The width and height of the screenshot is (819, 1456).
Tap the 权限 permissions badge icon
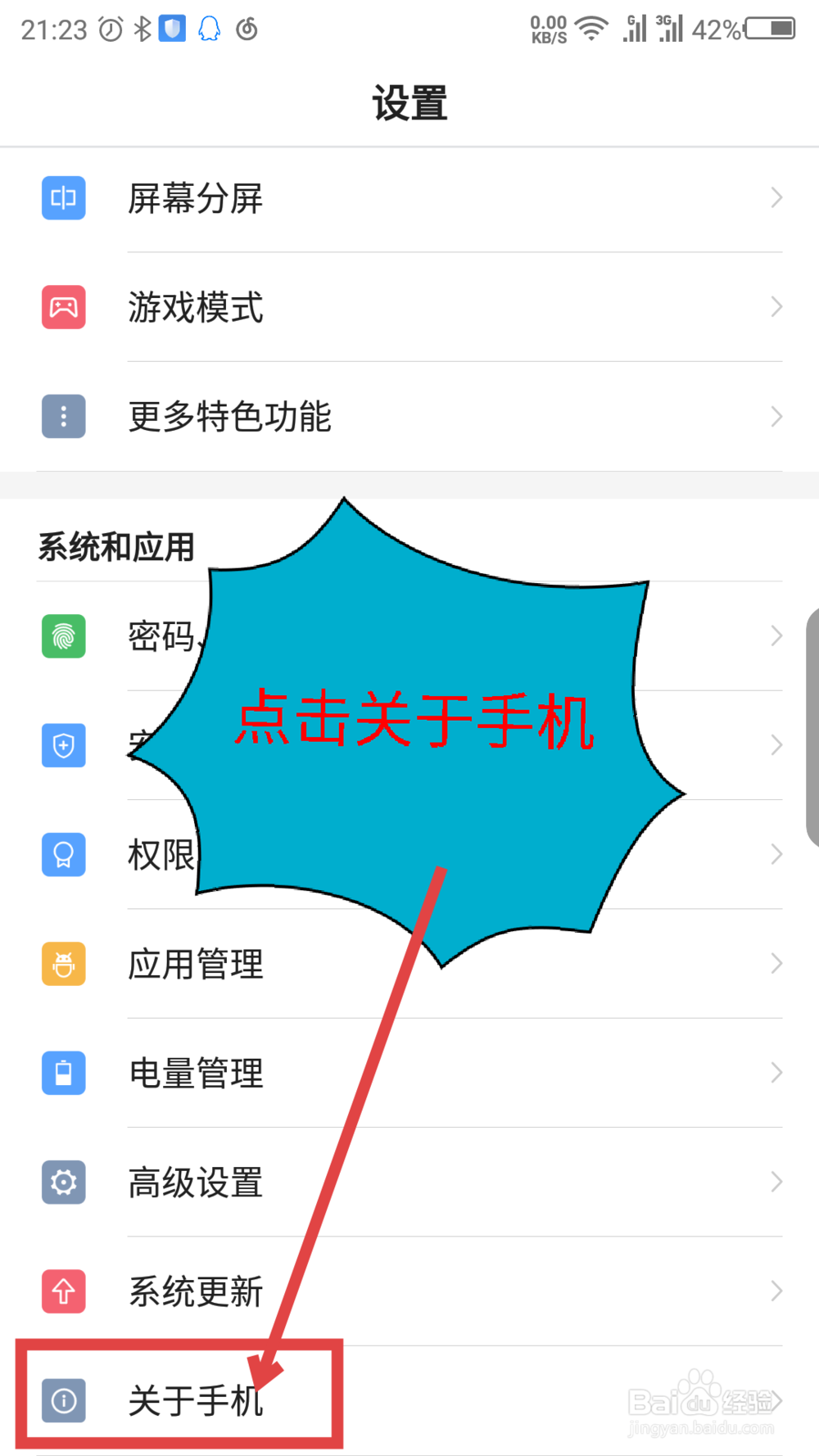(x=63, y=854)
